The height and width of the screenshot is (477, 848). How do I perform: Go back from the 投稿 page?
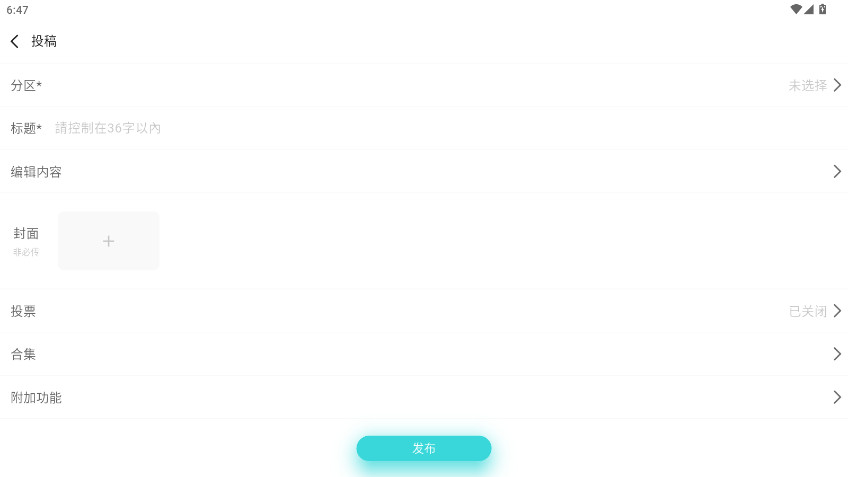click(15, 41)
